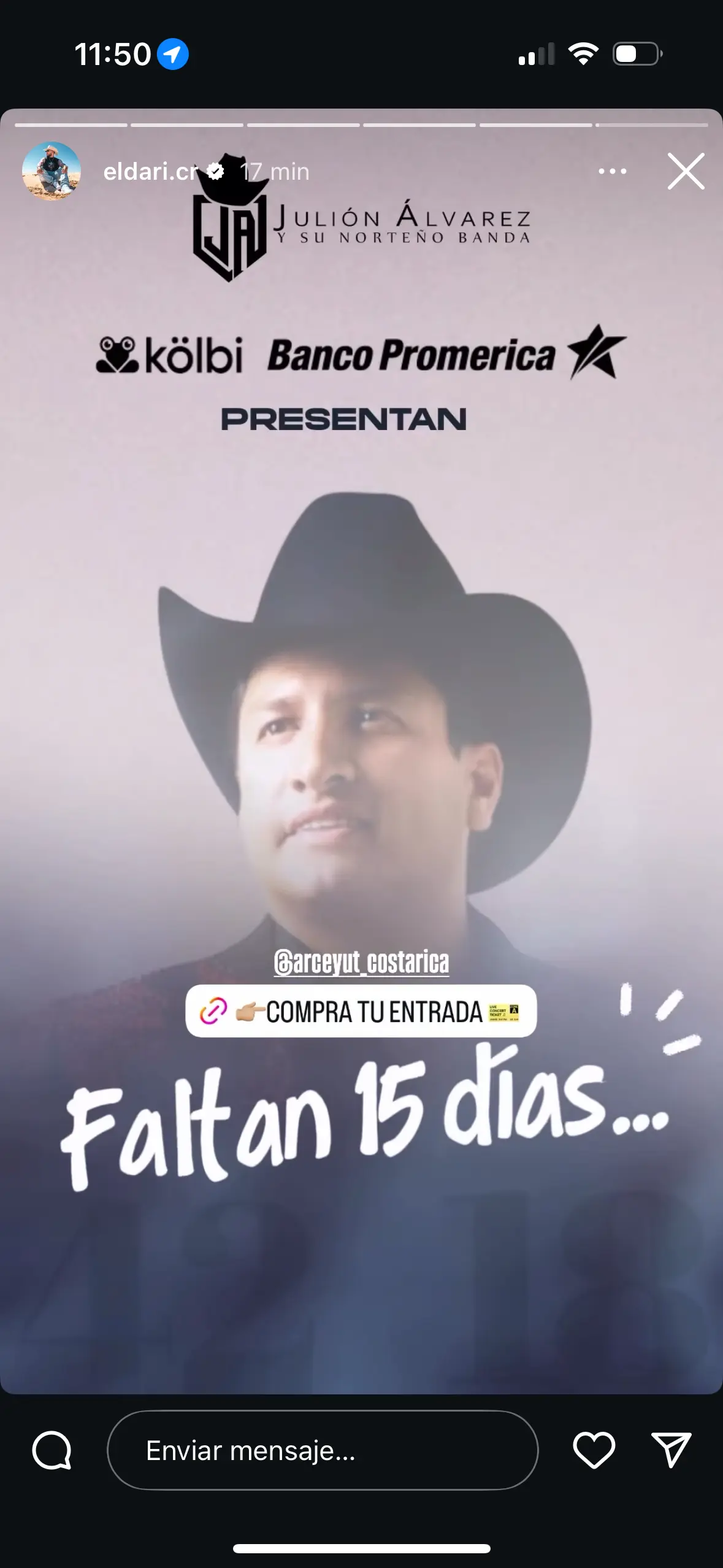Like this story with the heart

tap(594, 1450)
